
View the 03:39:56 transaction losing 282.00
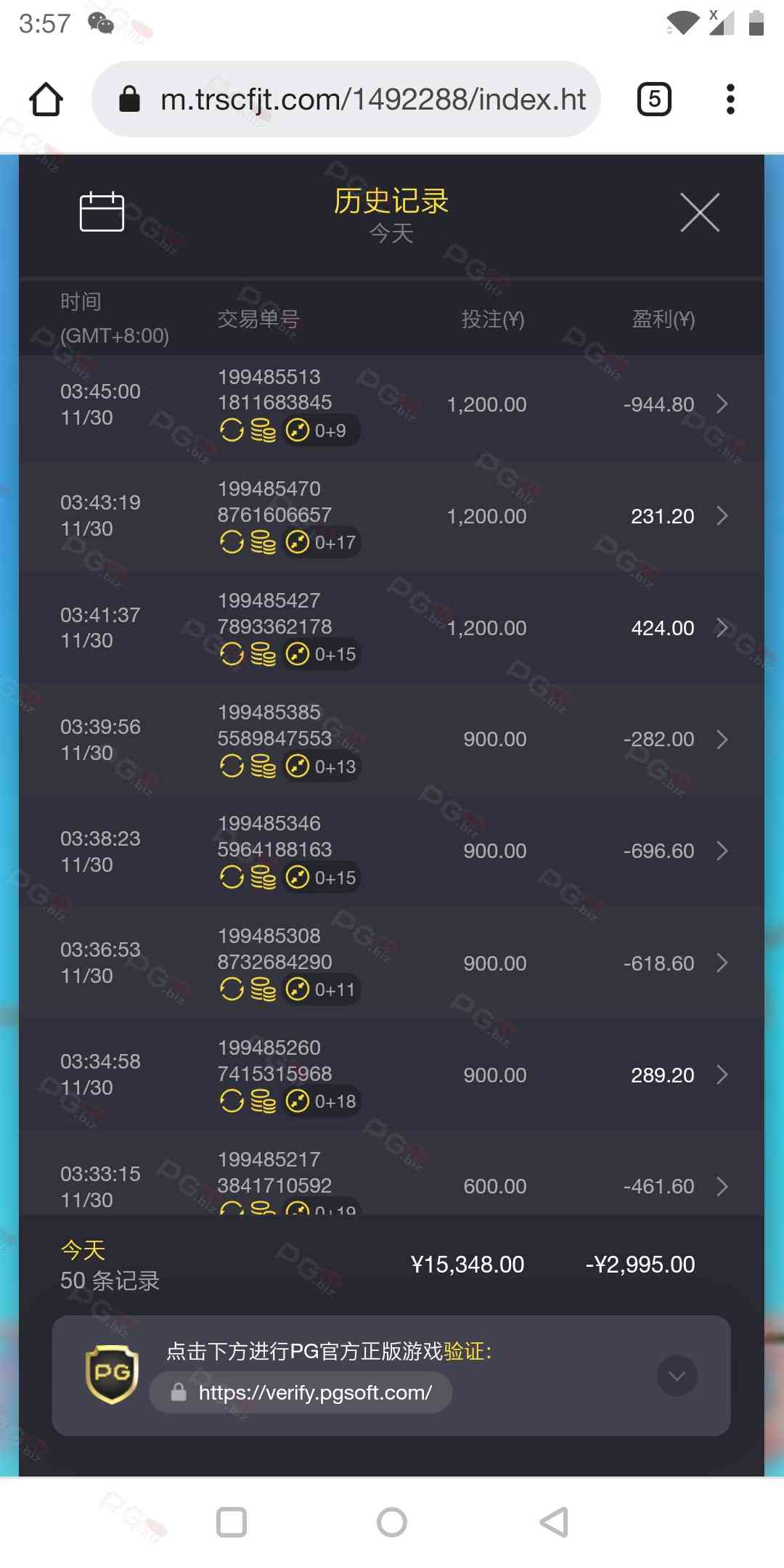point(721,740)
